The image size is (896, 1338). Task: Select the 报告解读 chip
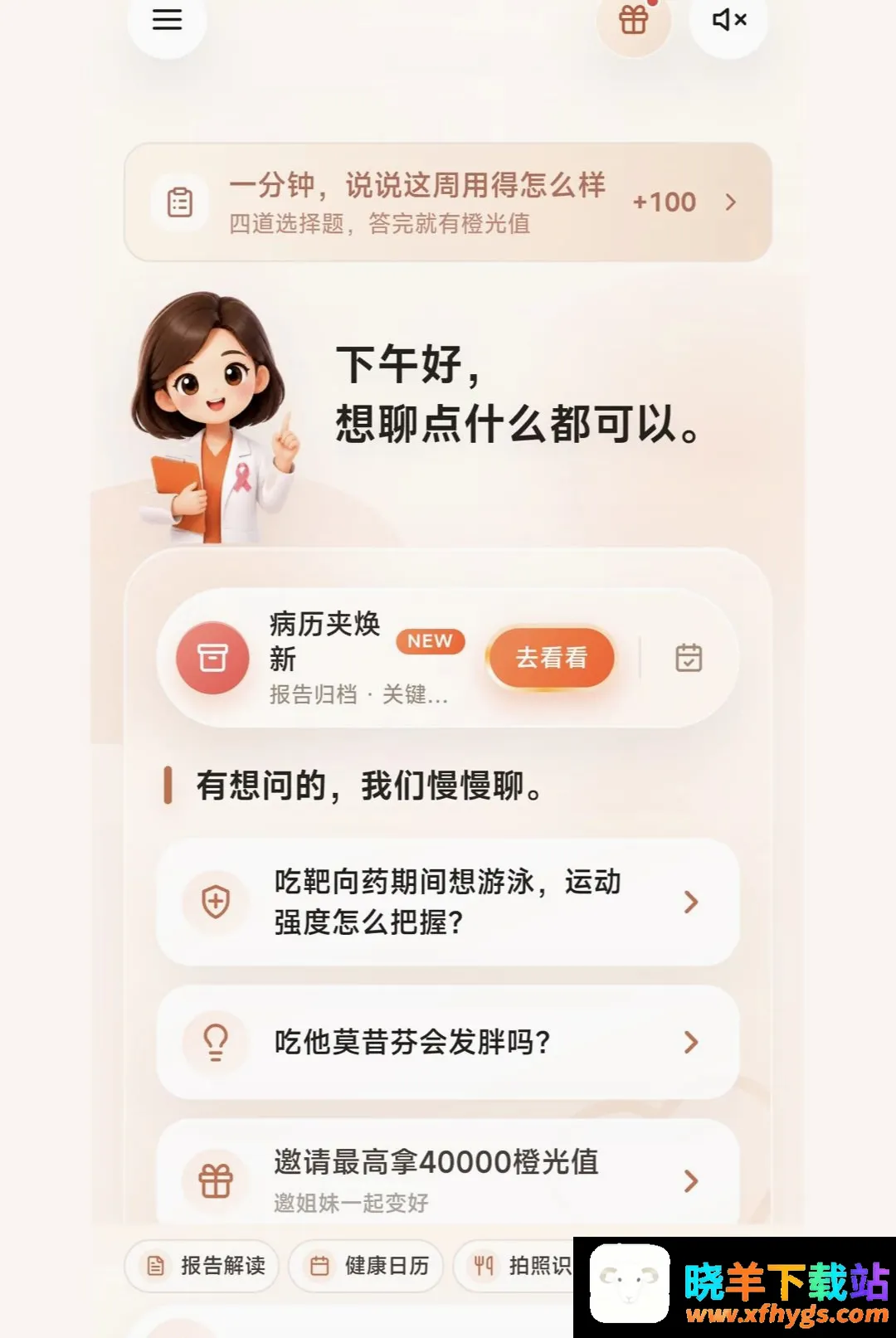point(202,1266)
